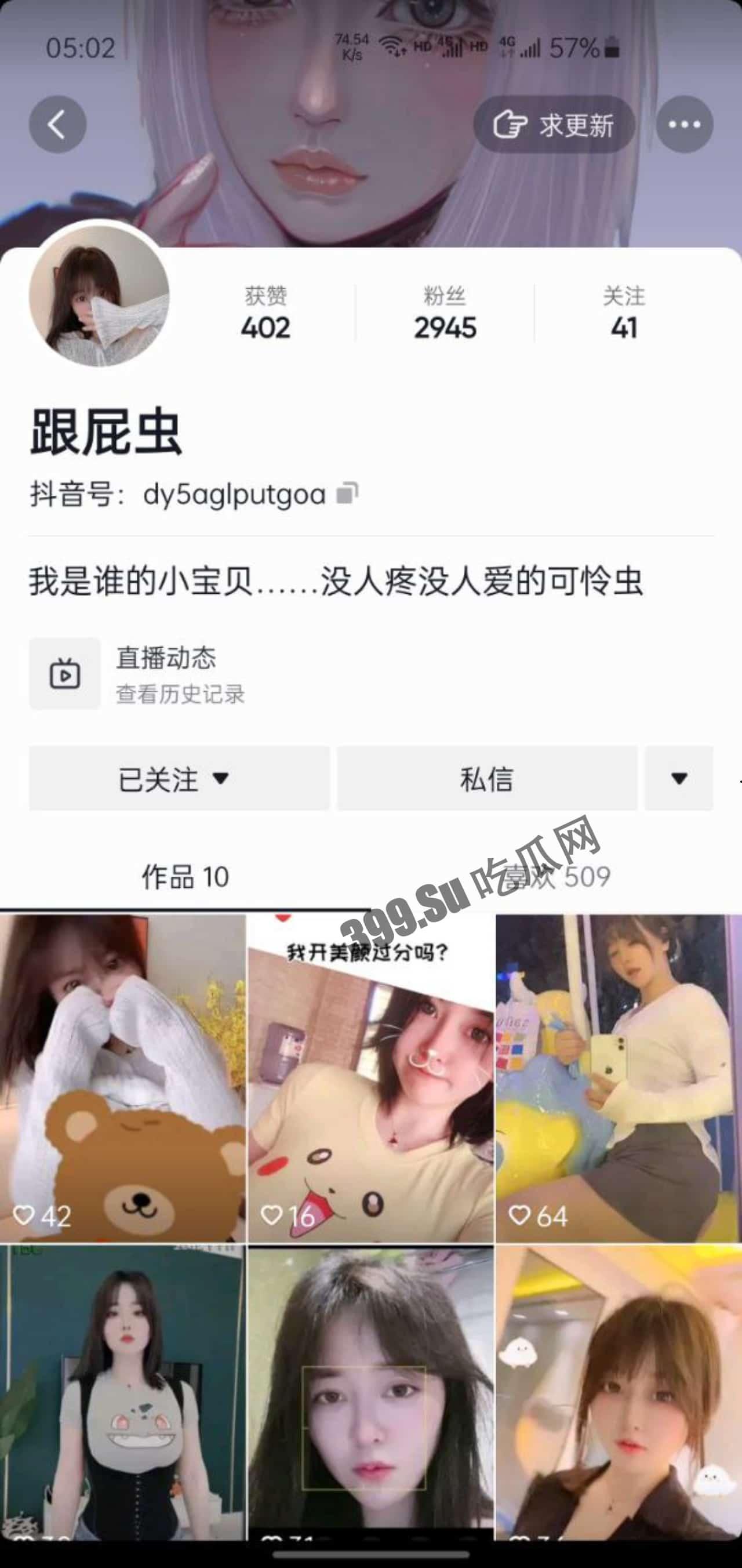Open the short brown hair video

[x=619, y=1394]
